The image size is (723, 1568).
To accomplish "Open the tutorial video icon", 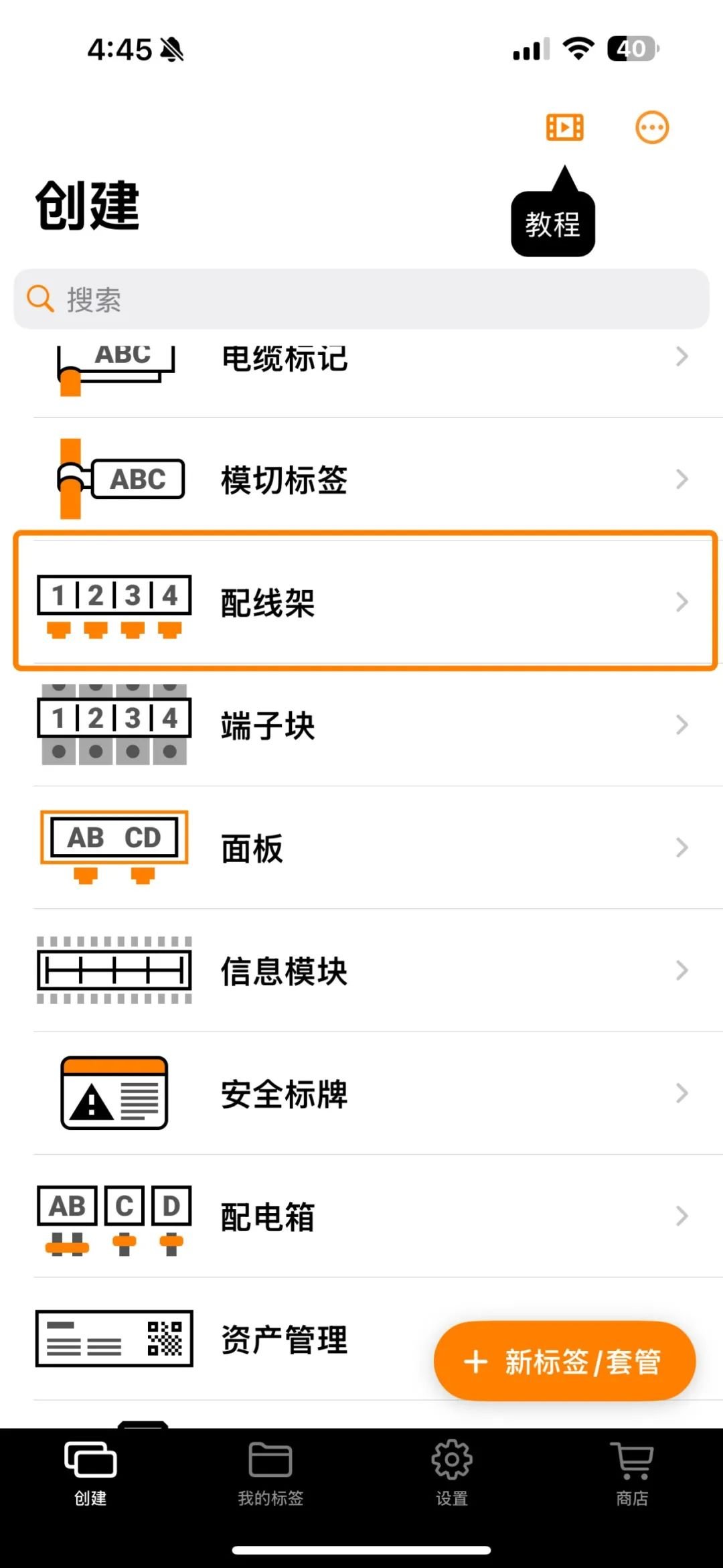I will pyautogui.click(x=564, y=127).
